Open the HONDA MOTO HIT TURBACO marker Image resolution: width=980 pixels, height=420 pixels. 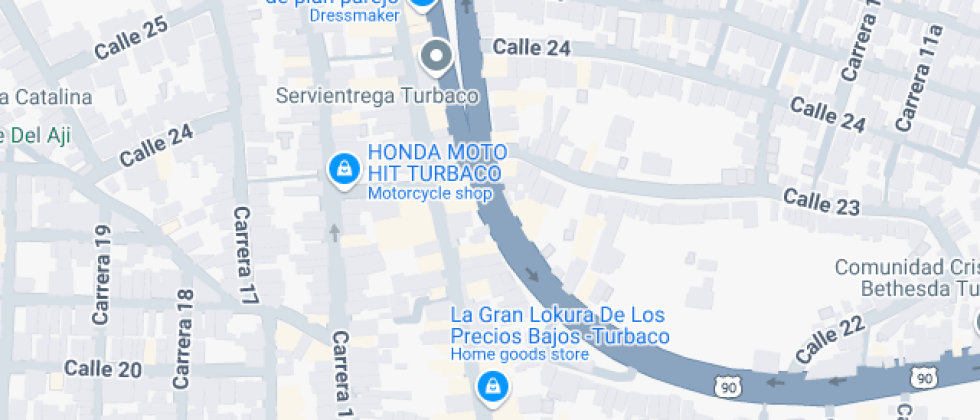coord(343,168)
